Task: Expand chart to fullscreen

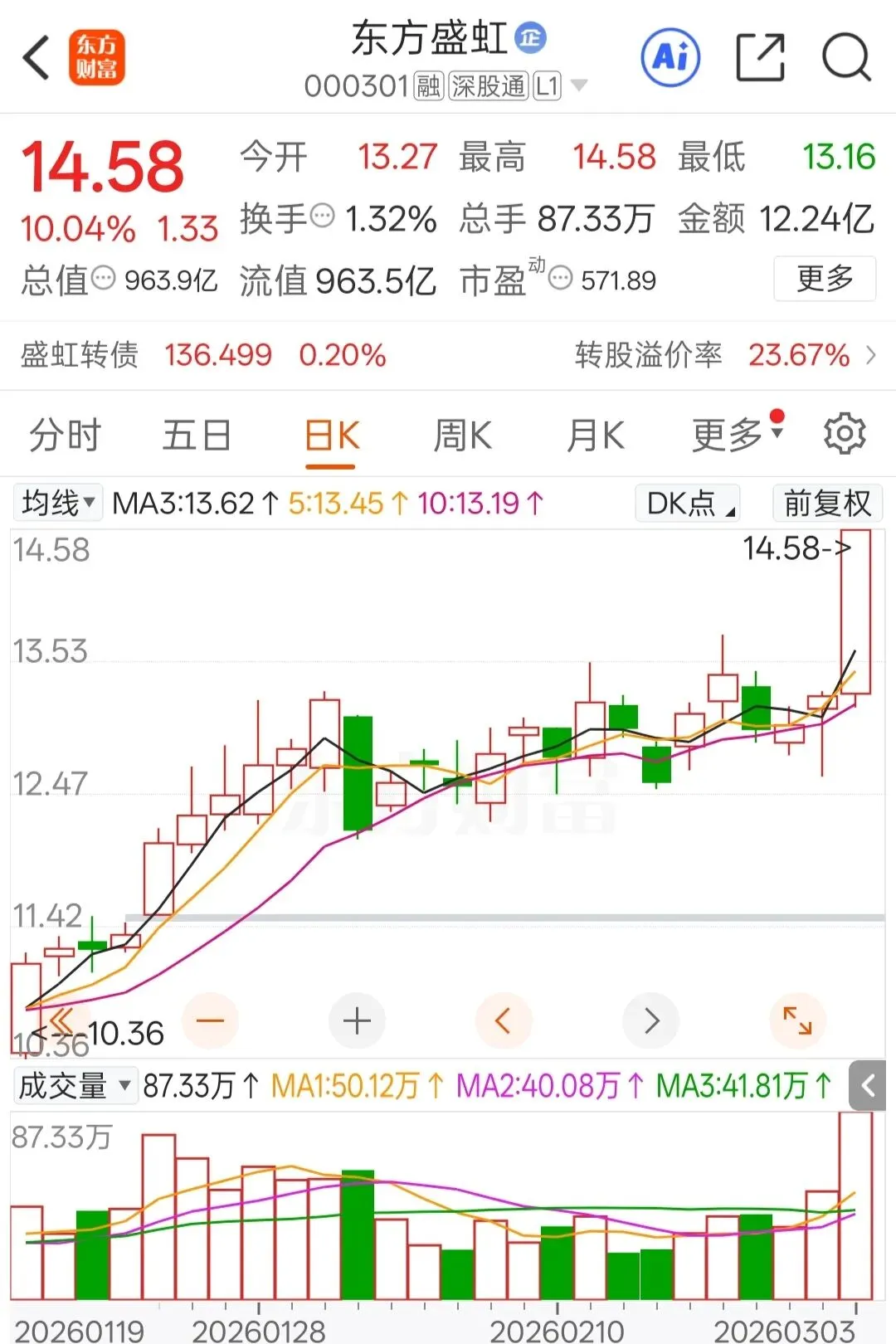Action: pyautogui.click(x=797, y=1020)
